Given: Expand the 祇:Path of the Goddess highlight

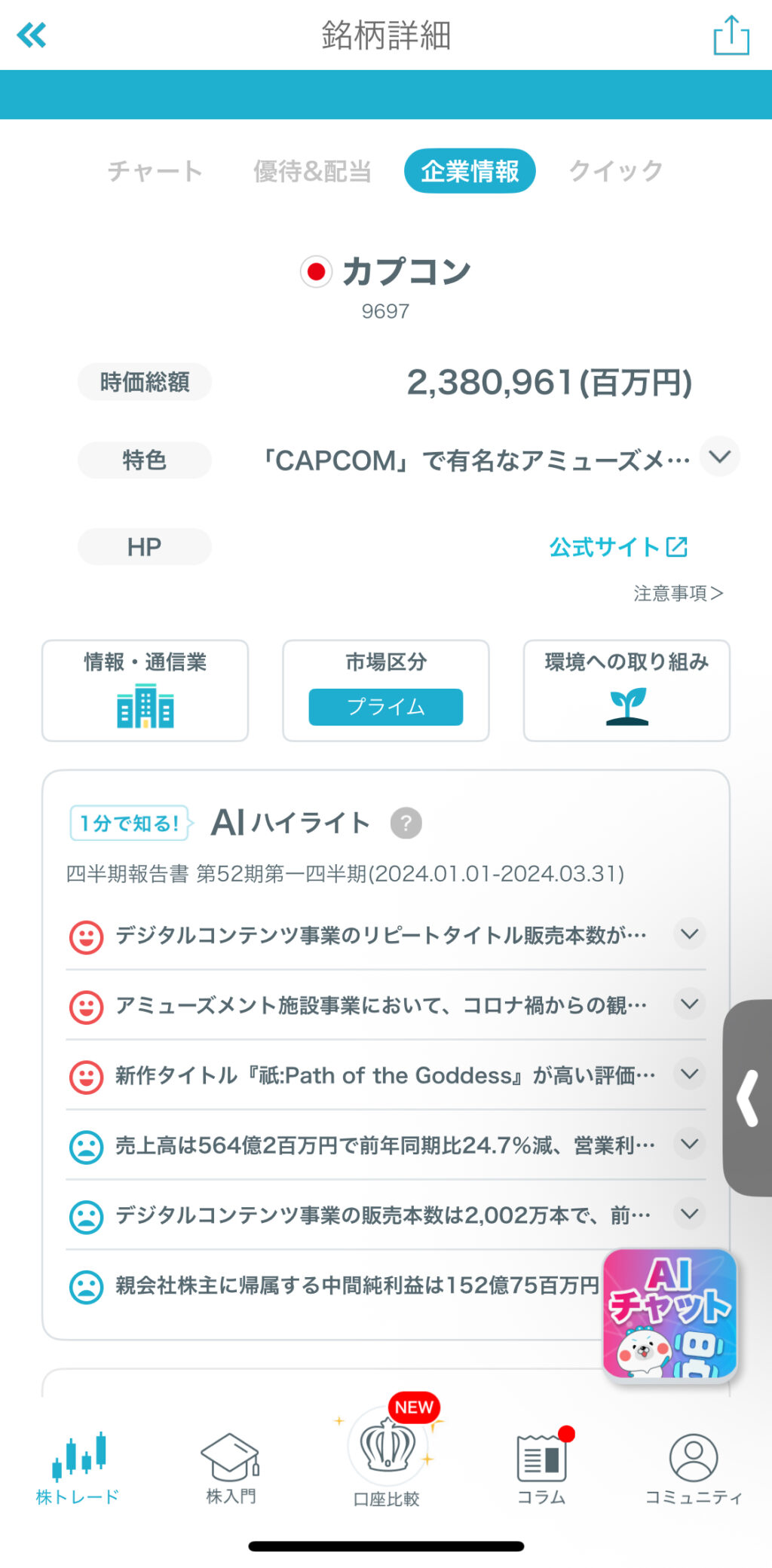Looking at the screenshot, I should (689, 1074).
